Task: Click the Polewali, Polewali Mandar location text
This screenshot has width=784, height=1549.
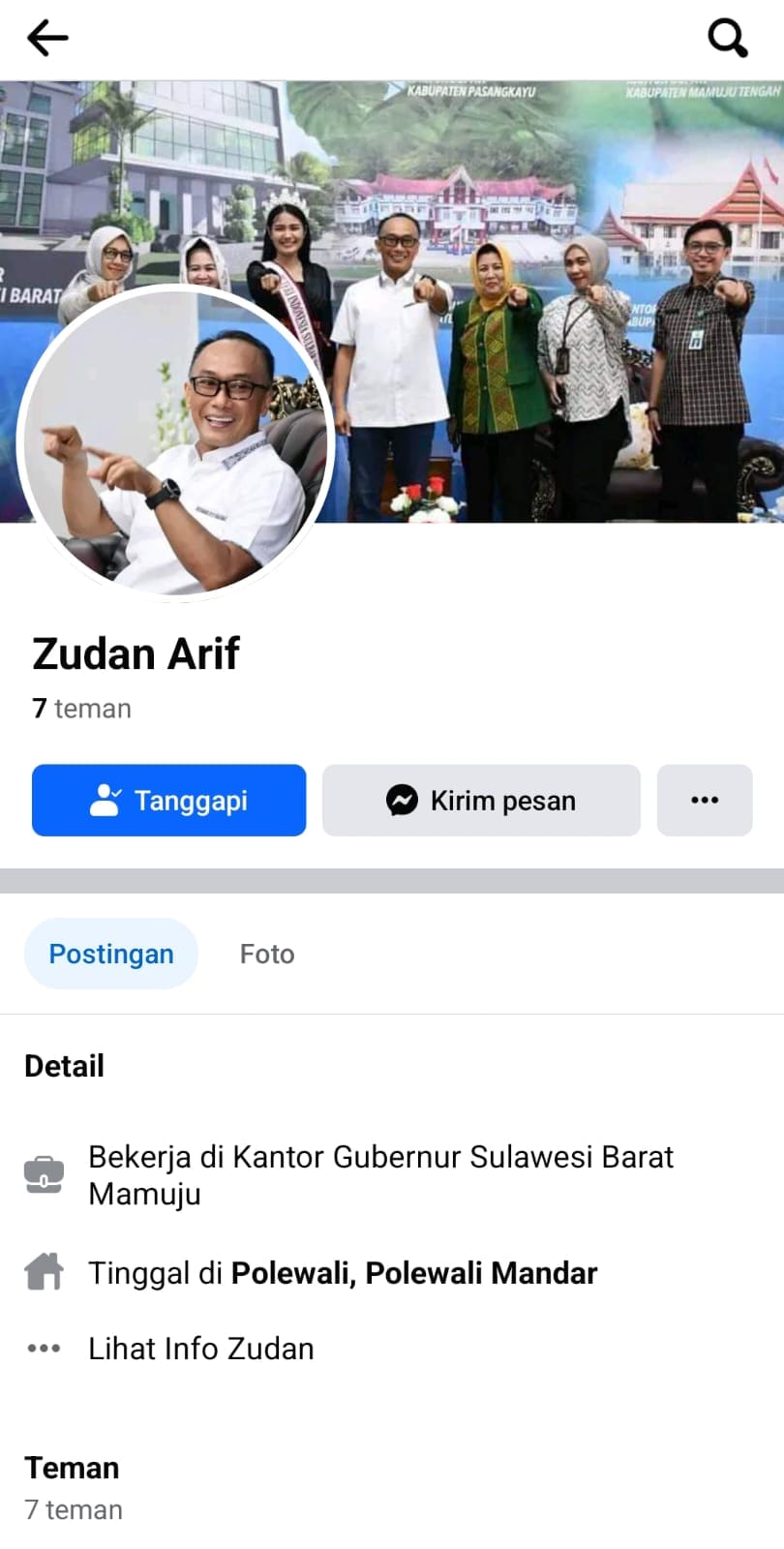Action: (x=413, y=1272)
